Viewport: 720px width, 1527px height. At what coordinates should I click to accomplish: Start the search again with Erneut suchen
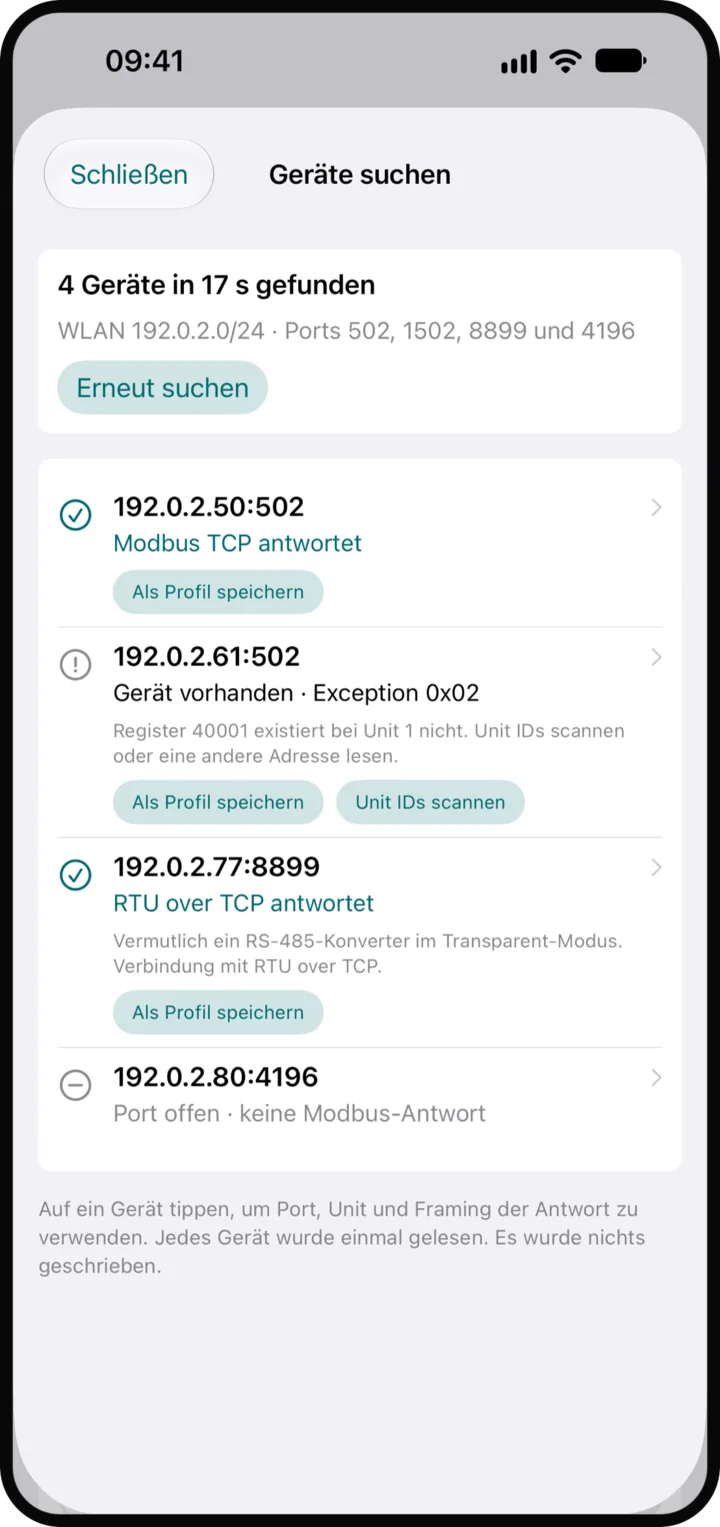[x=162, y=388]
